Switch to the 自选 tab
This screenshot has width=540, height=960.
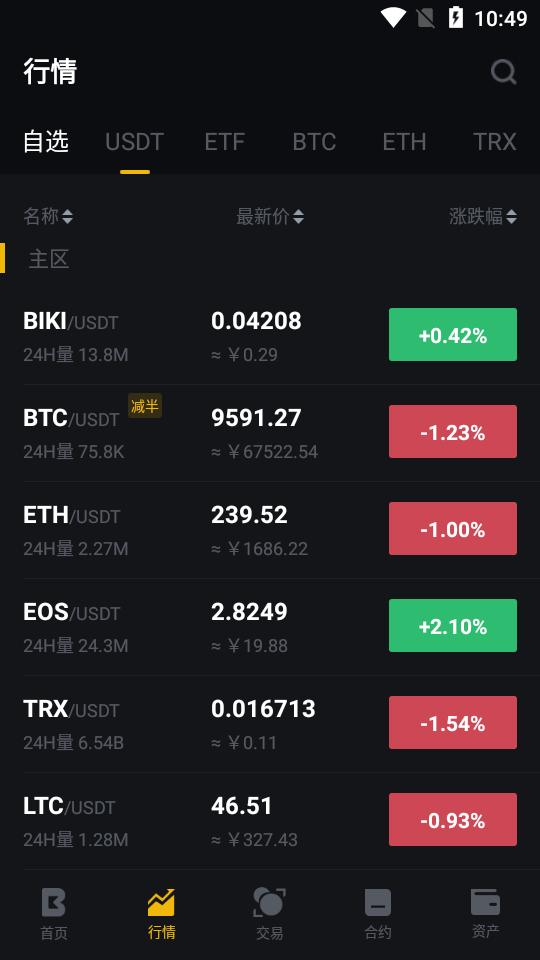(x=46, y=142)
